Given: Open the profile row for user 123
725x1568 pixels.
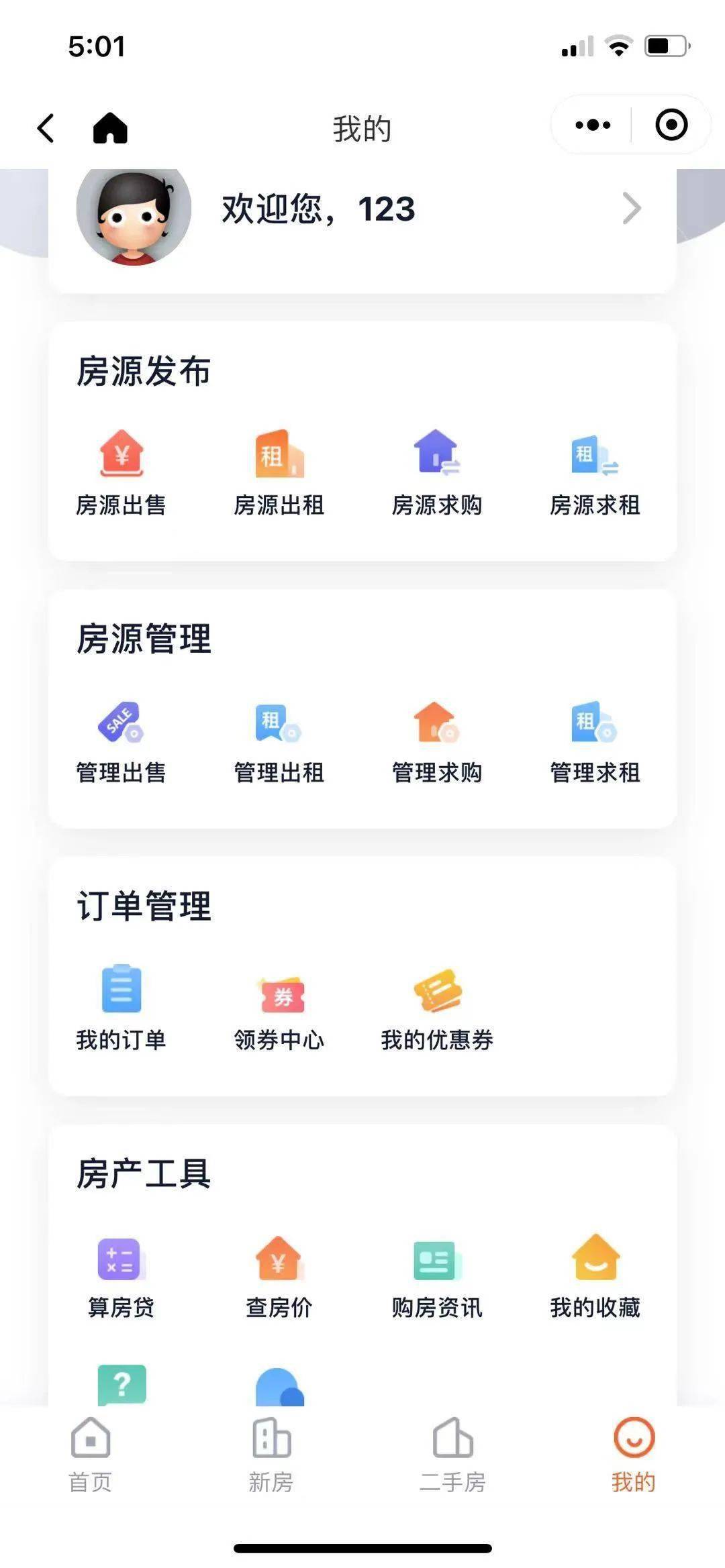Looking at the screenshot, I should pos(362,209).
